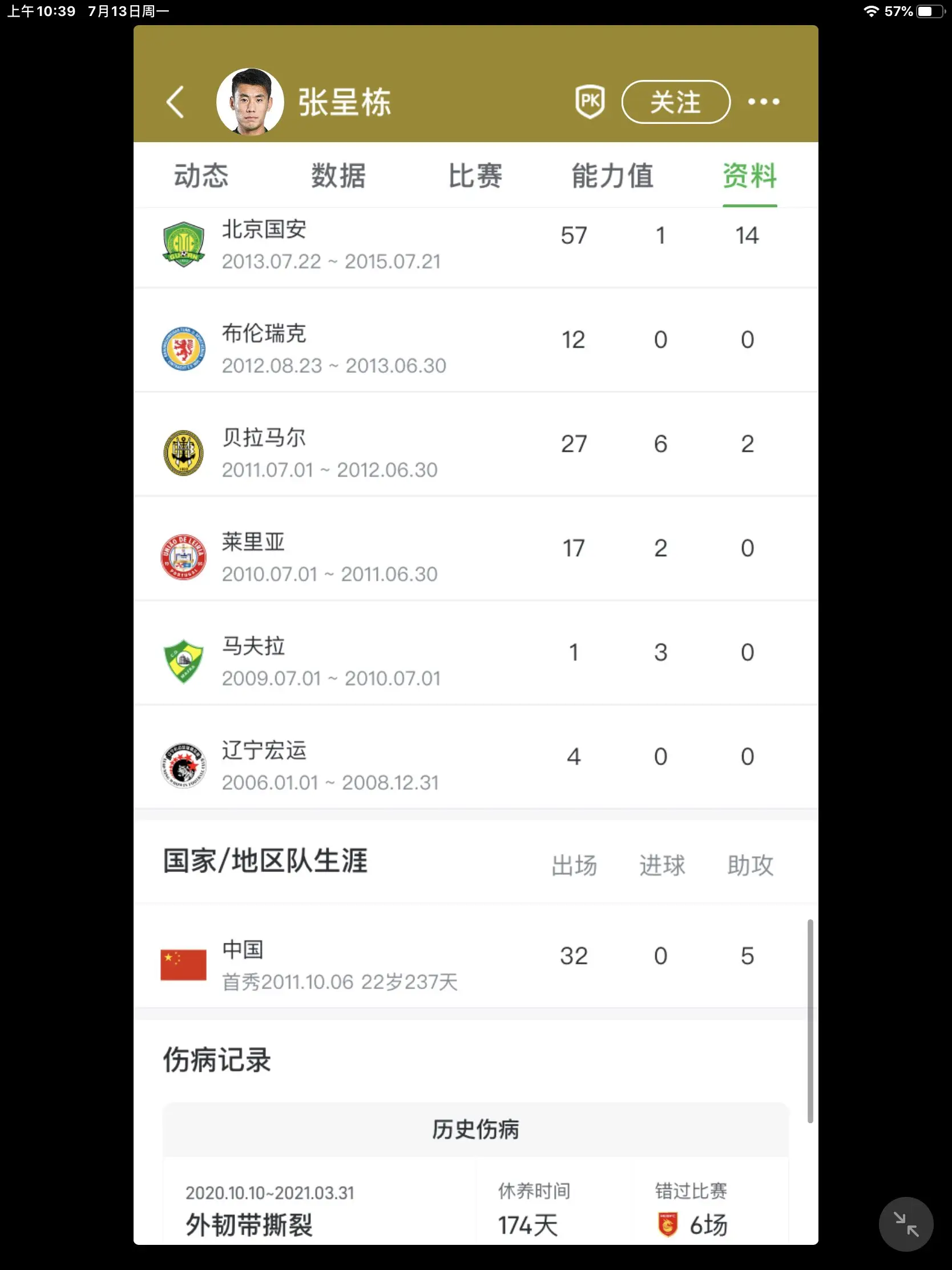
Task: Open the 北京国安 club row
Action: (x=475, y=247)
